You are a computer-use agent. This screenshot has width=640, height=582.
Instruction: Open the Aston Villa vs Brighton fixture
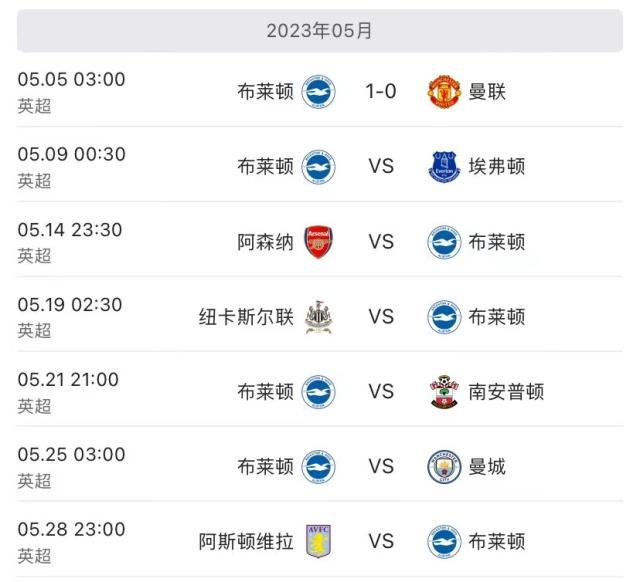point(380,541)
